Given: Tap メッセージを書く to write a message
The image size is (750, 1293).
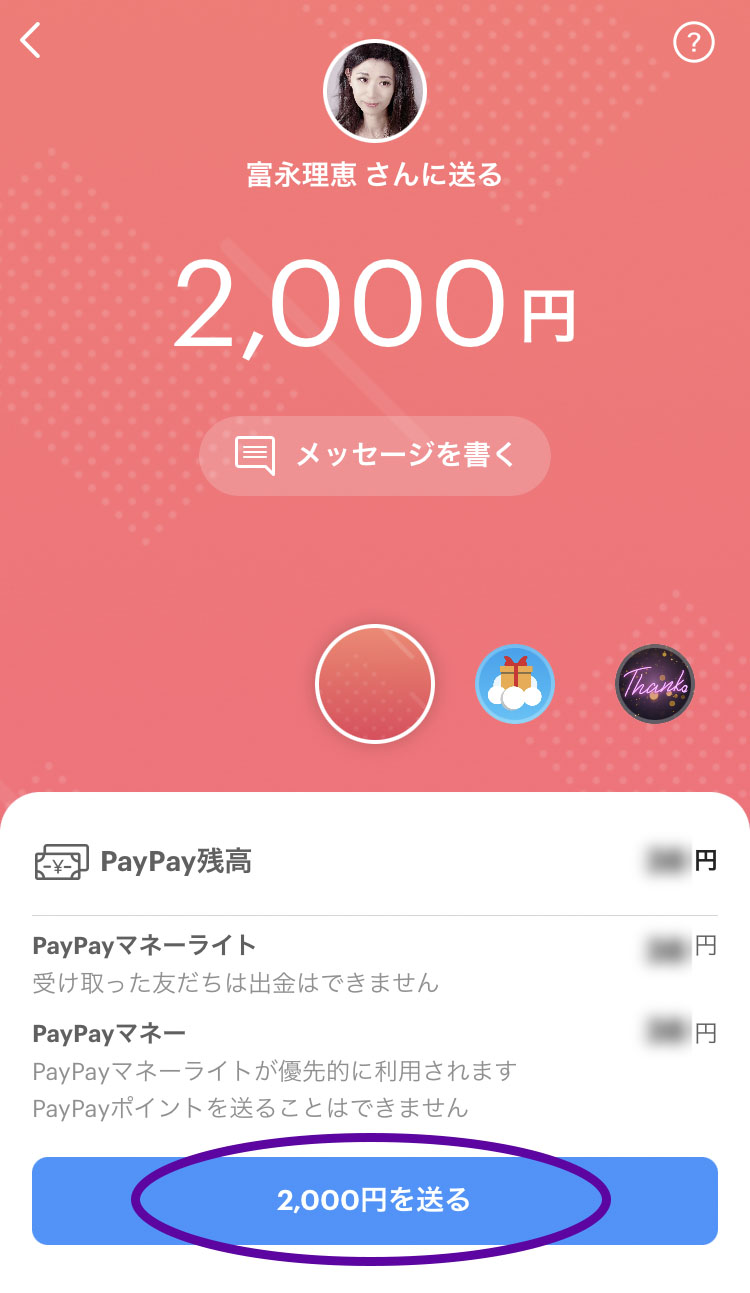Looking at the screenshot, I should [x=375, y=456].
